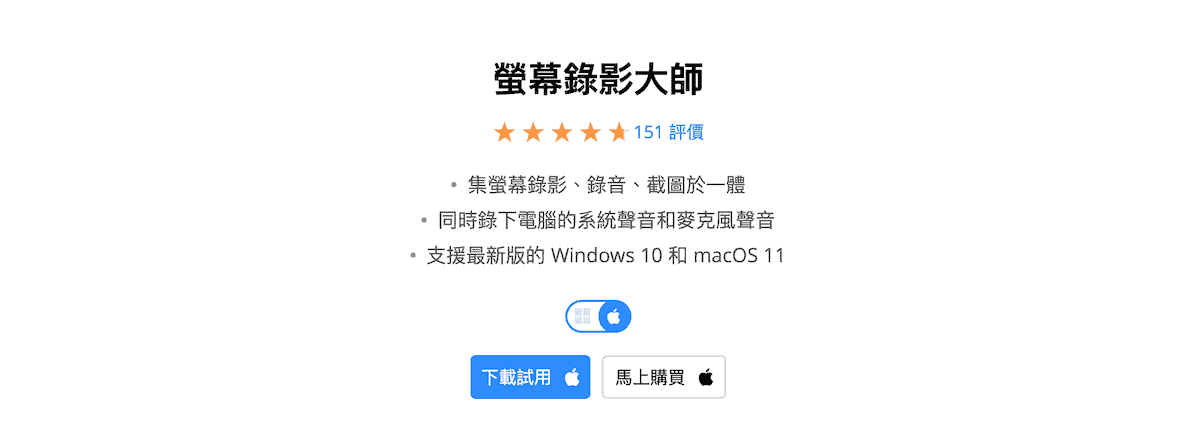Open the 151 評價 reviews link

(668, 132)
